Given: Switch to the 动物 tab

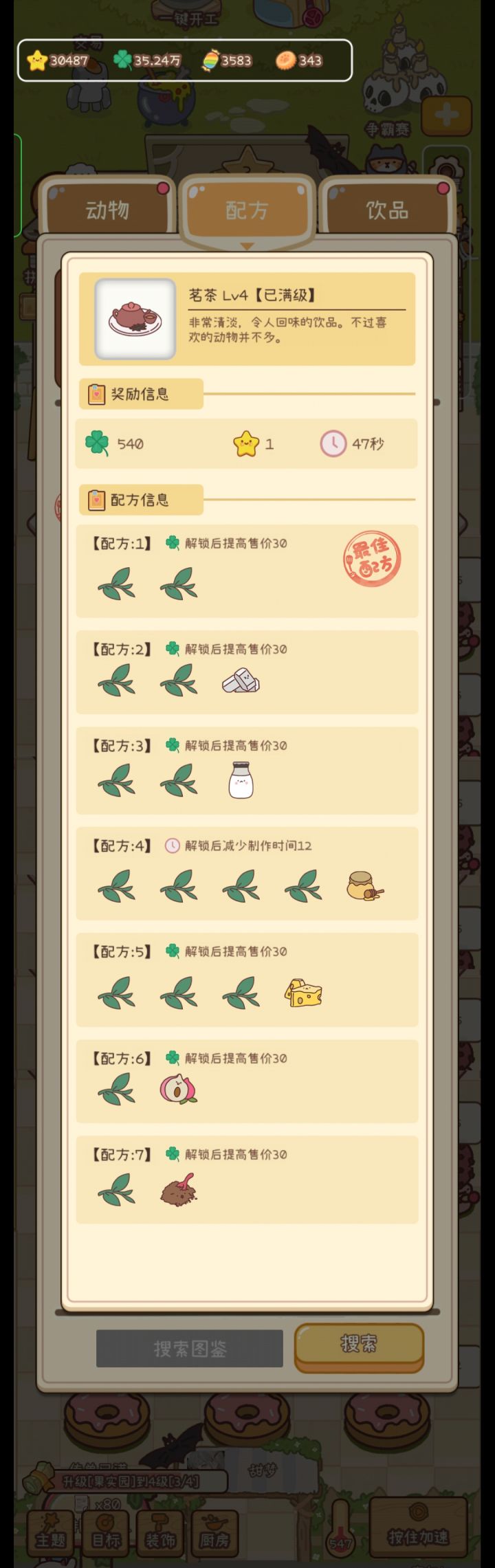Looking at the screenshot, I should point(107,209).
